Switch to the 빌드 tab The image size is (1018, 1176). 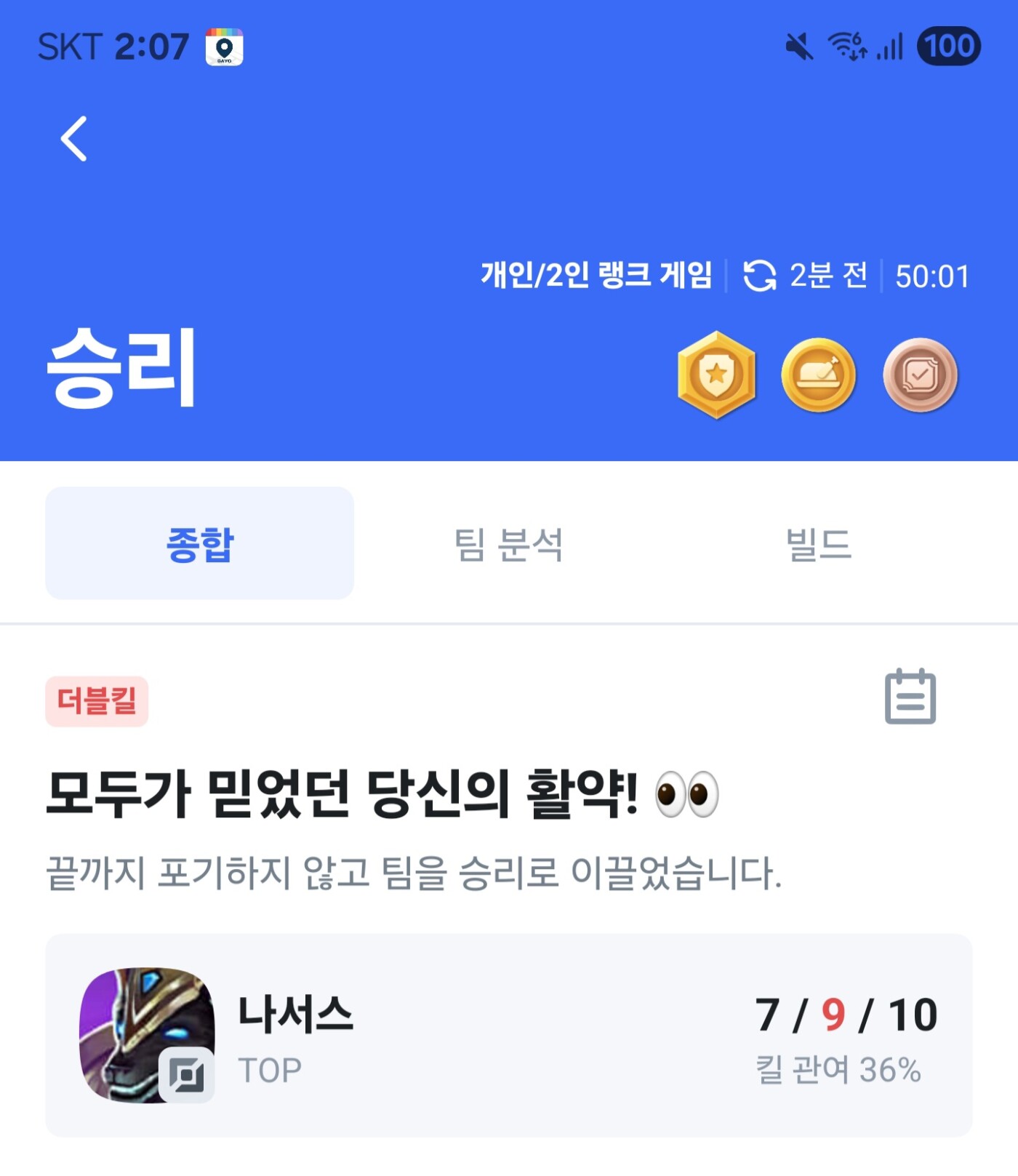click(818, 544)
